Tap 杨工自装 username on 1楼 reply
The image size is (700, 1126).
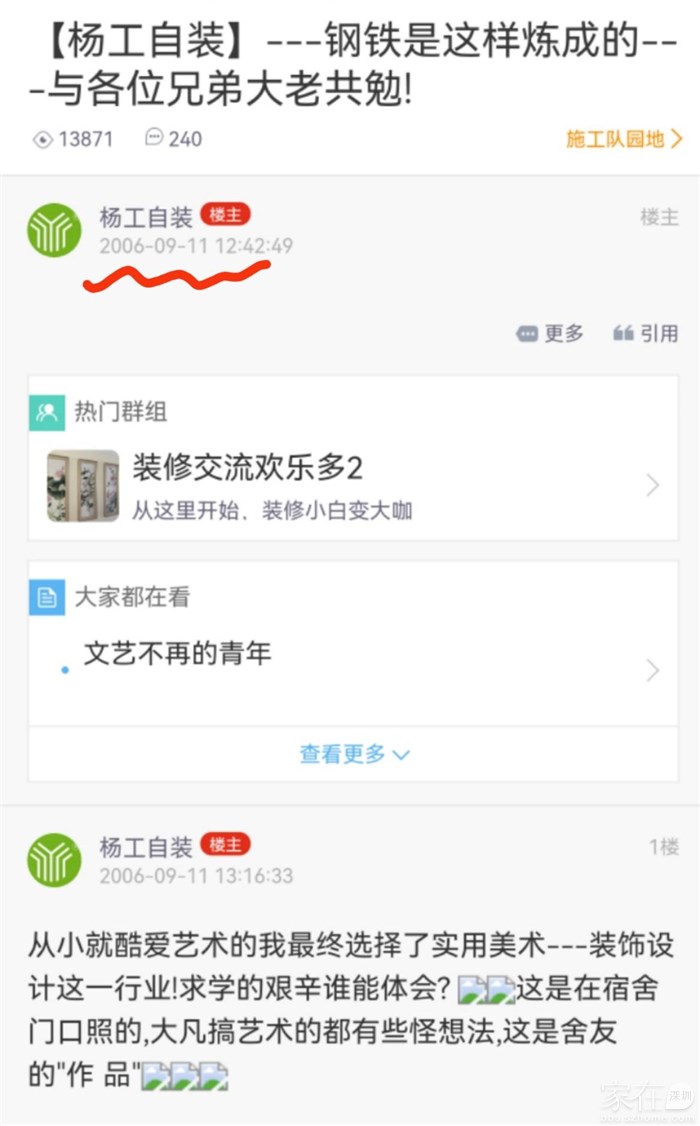(145, 847)
